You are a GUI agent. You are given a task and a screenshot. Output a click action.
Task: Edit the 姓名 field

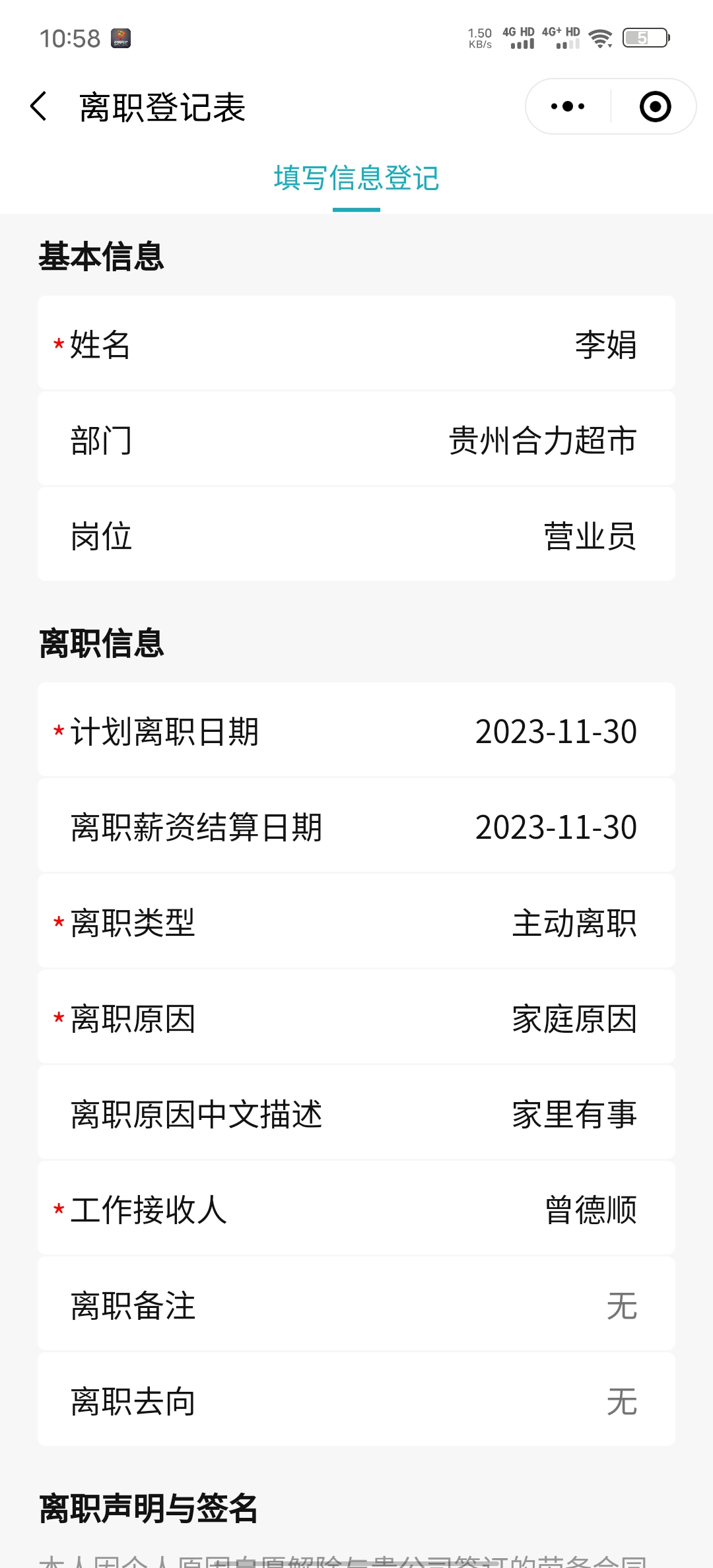click(x=605, y=344)
